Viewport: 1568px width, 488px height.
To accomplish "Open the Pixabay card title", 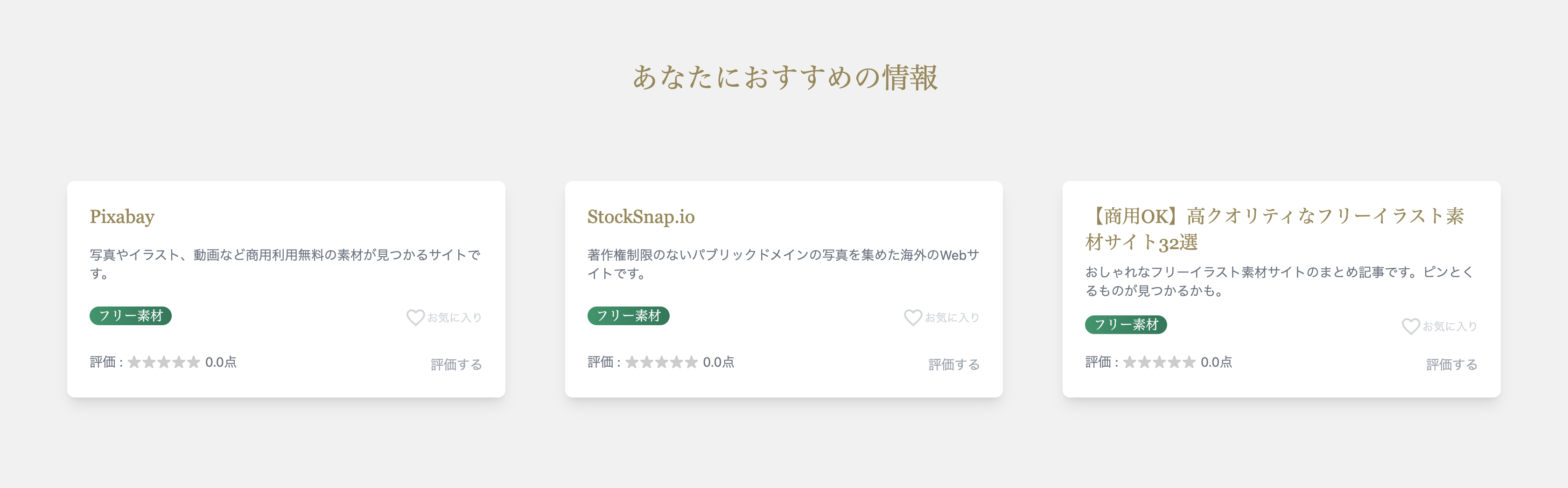I will (x=122, y=216).
